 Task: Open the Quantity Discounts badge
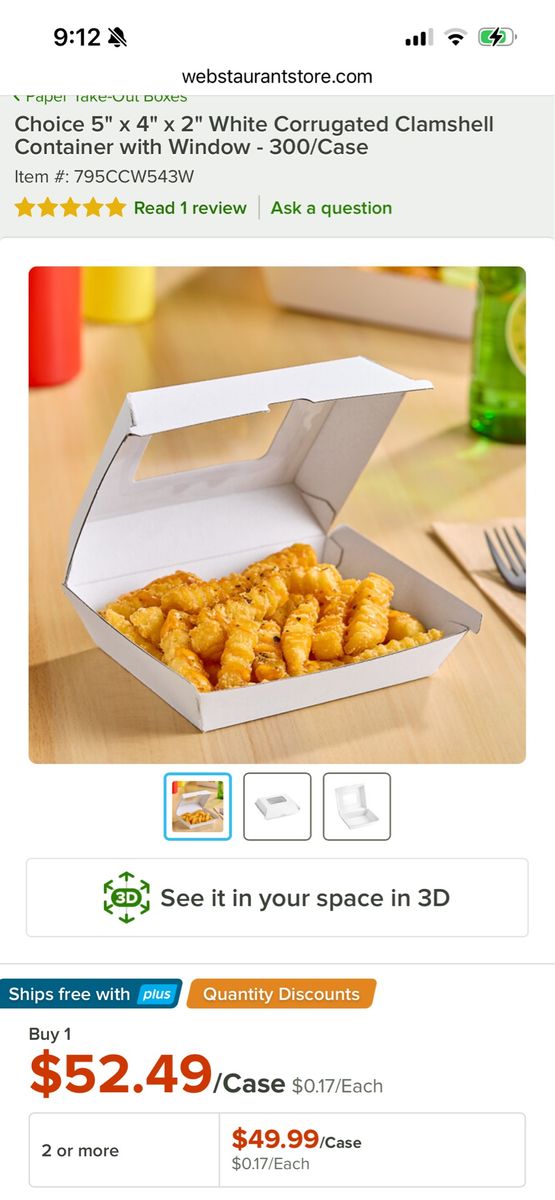click(281, 994)
